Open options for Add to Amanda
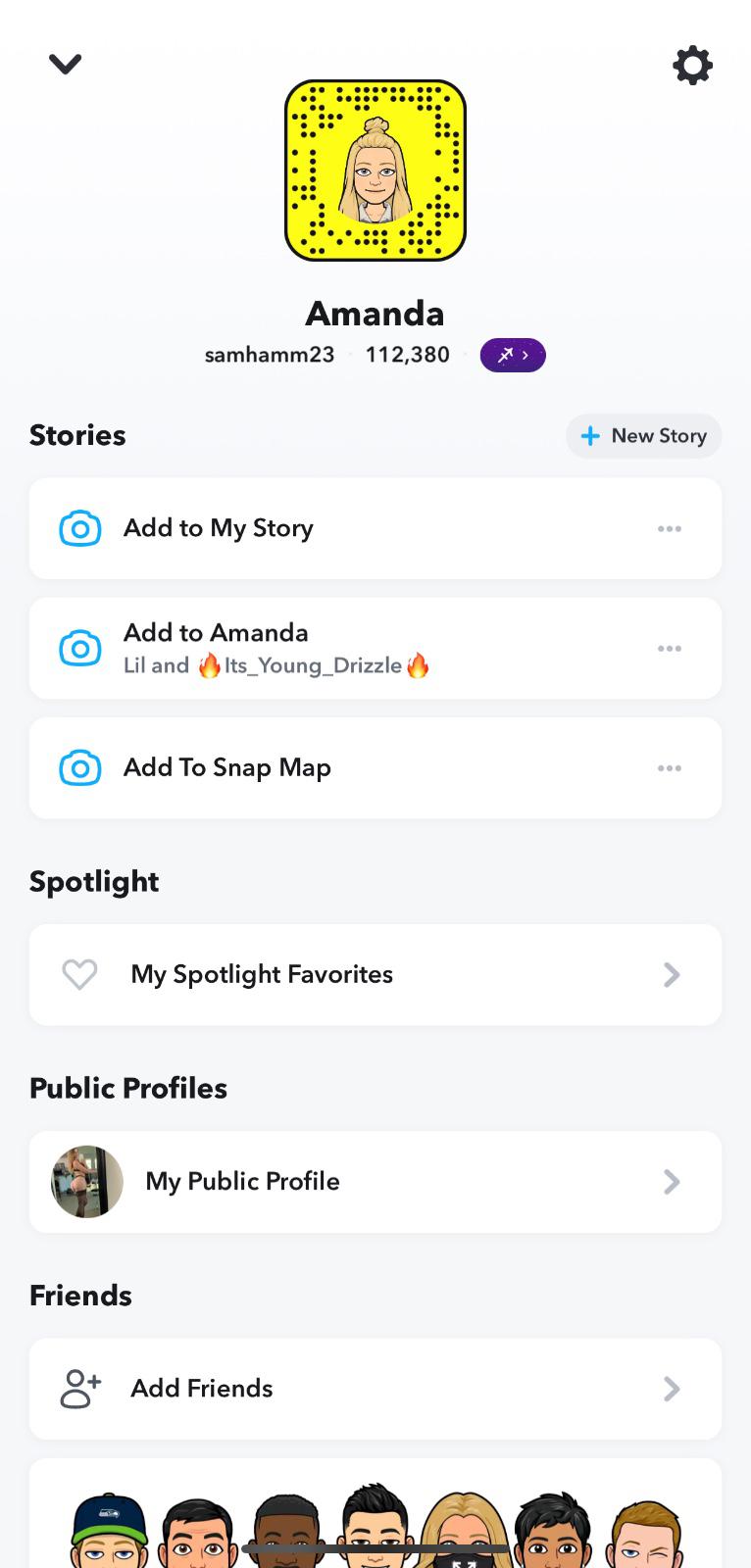 [x=670, y=648]
